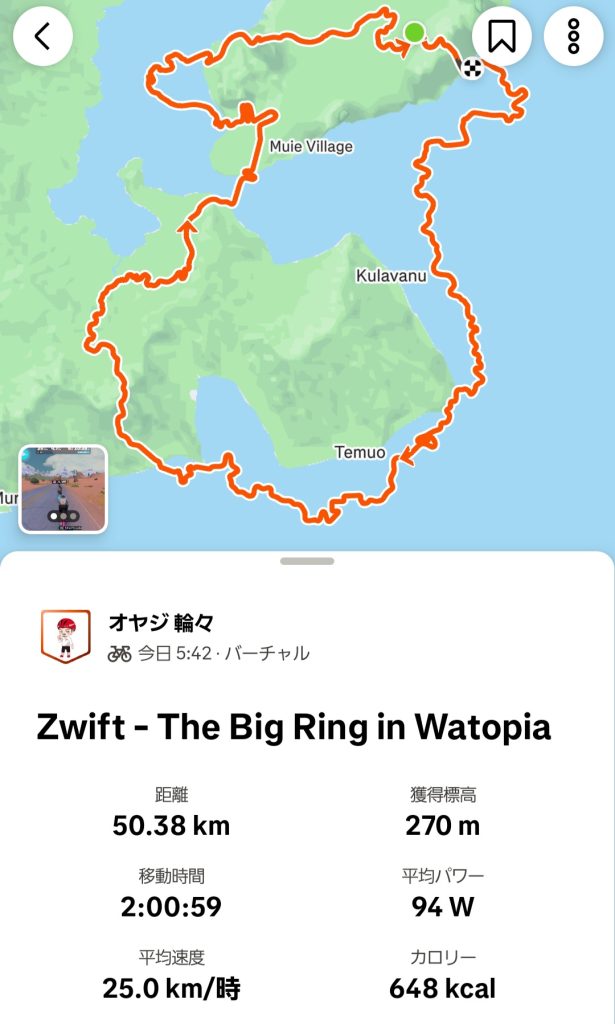View athlete name オヤジ 輪々
The image size is (615, 1024).
tap(161, 624)
